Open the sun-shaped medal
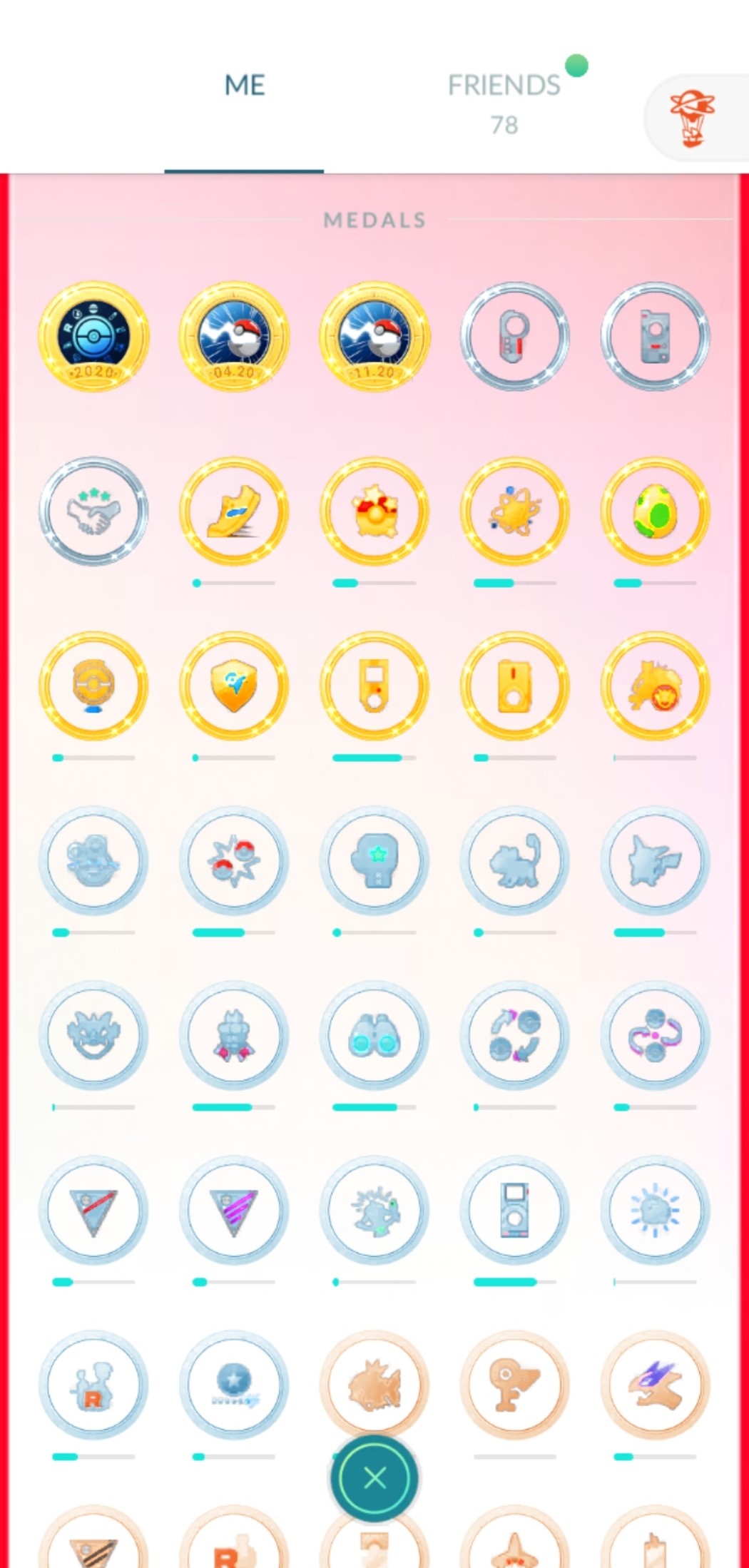The image size is (749, 1568). [x=655, y=1210]
